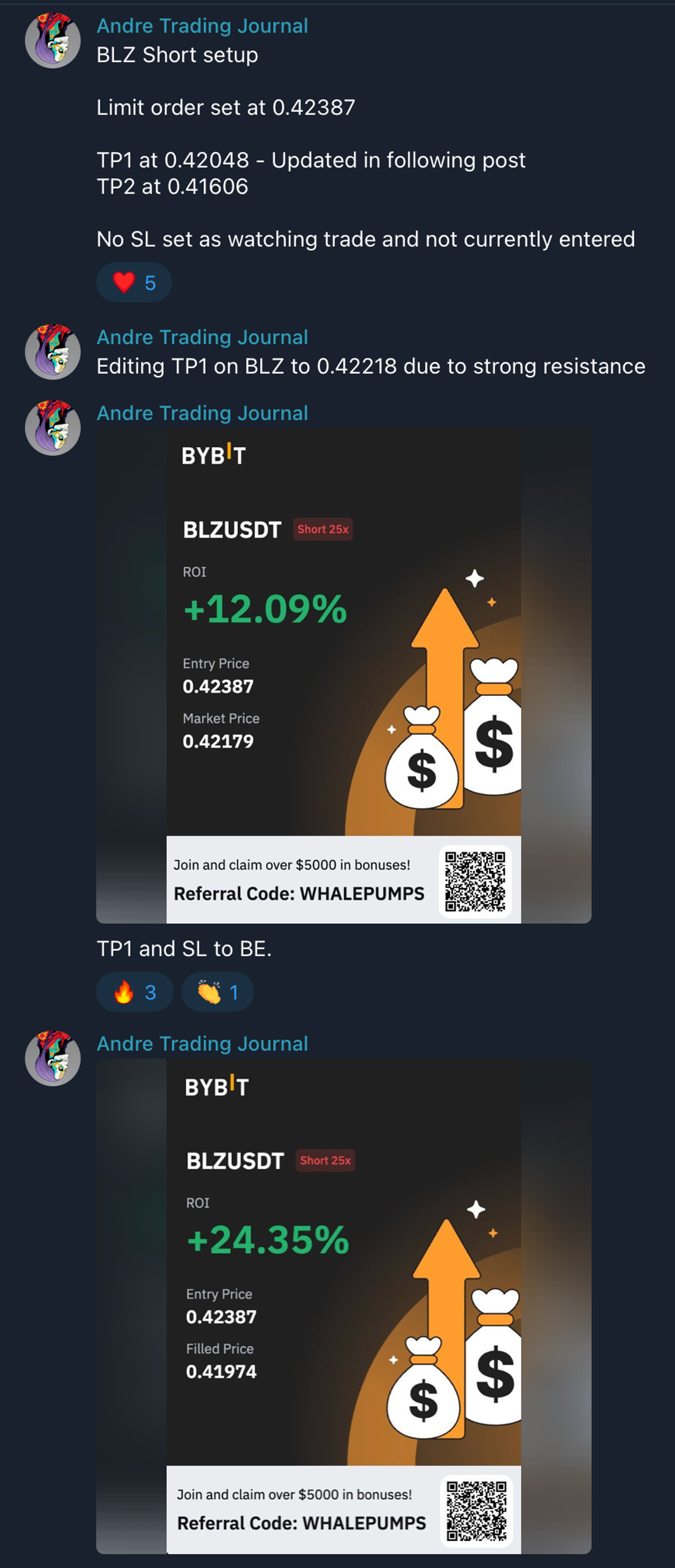
Task: Tap the clapping hands reaction with 1
Action: [x=217, y=992]
